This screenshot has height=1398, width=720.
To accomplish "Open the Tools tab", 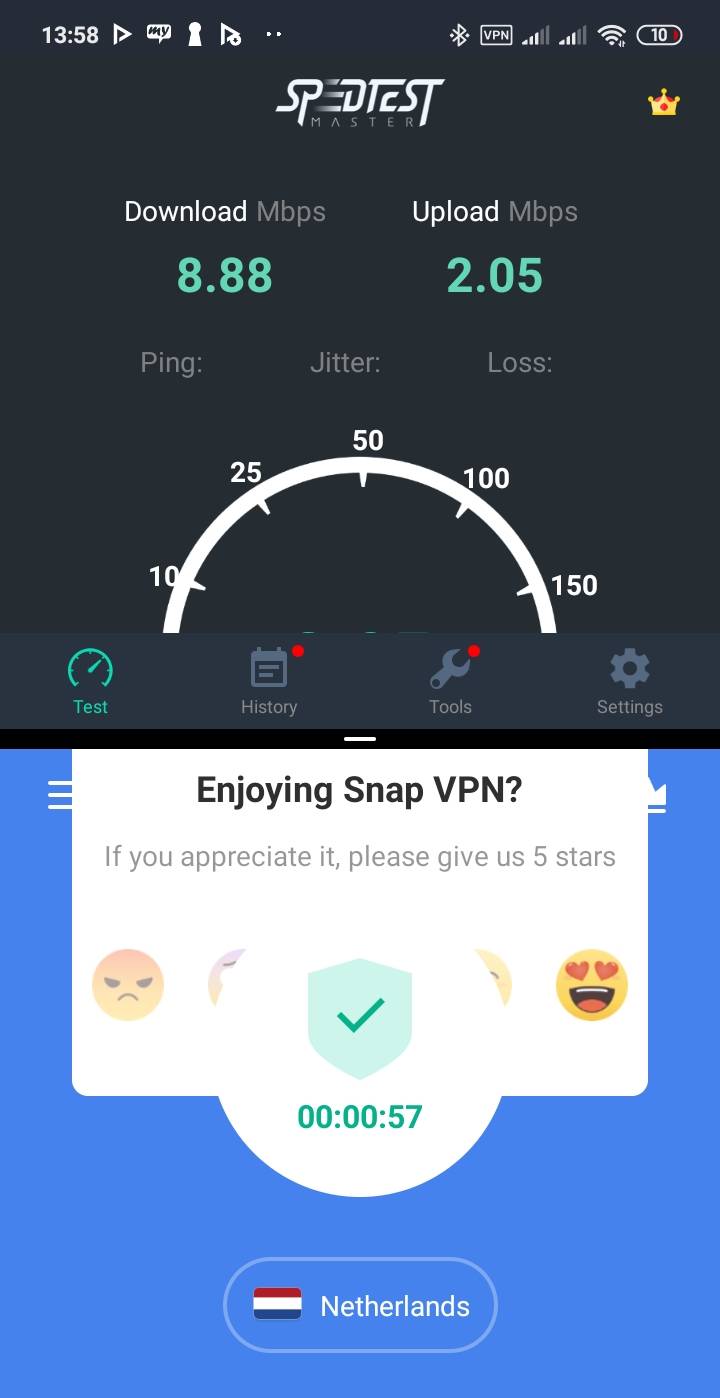I will coord(450,681).
